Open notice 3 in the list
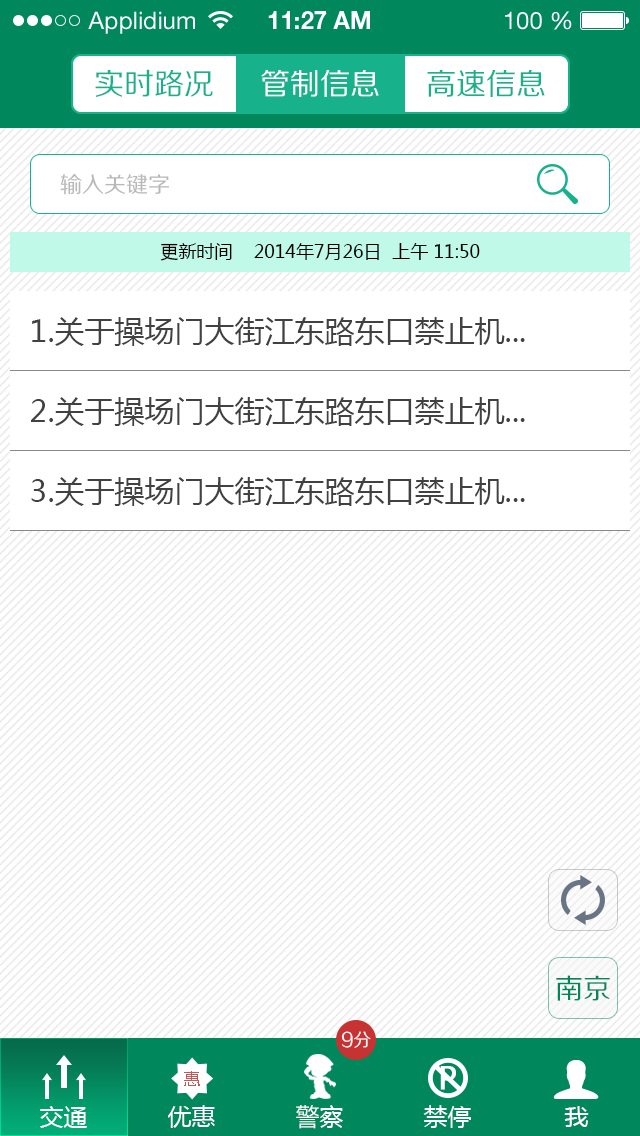The width and height of the screenshot is (640, 1136). (x=320, y=491)
